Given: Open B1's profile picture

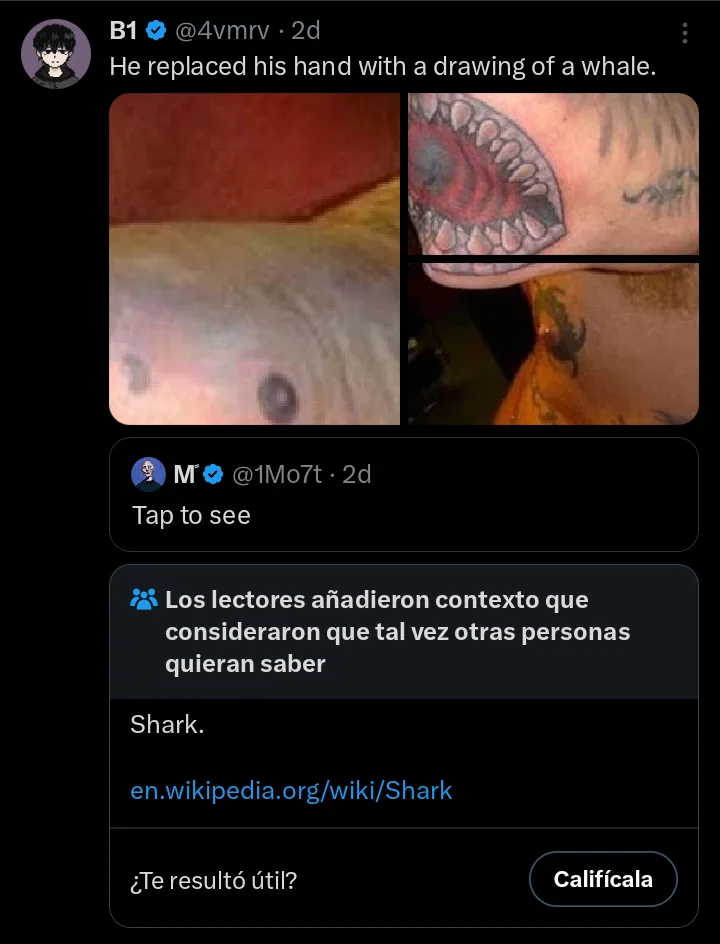Looking at the screenshot, I should 56,54.
